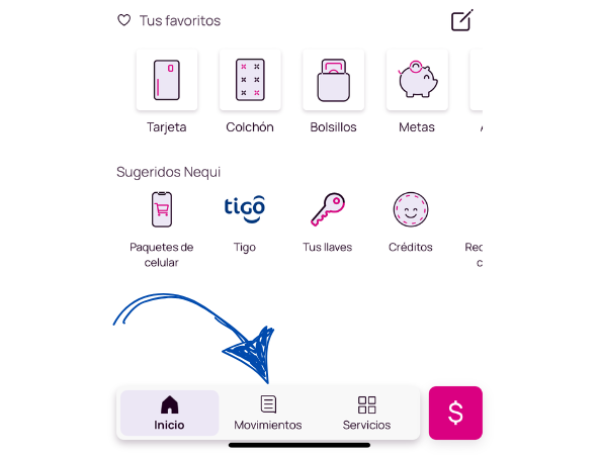Screen dimensions: 600x455
Task: Open the Metas piggy bank
Action: click(416, 81)
